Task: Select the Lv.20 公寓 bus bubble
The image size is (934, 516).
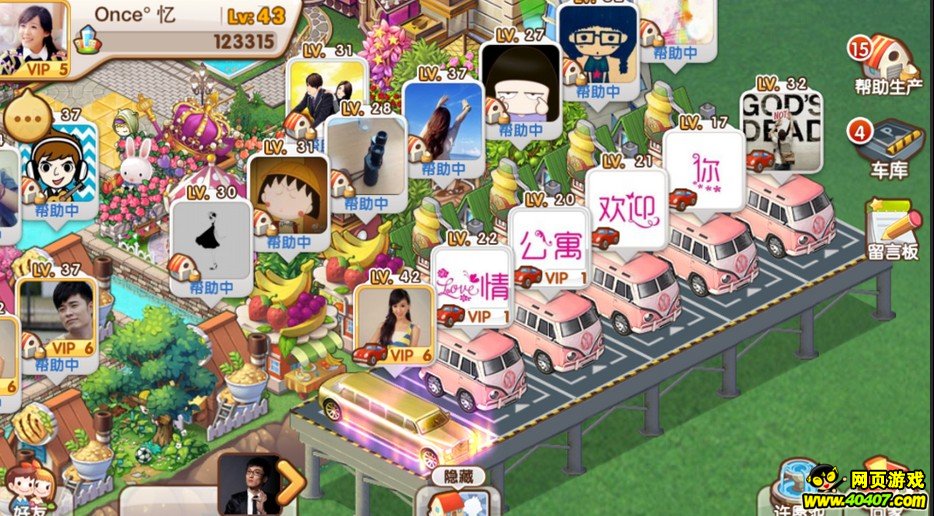Action: coord(547,246)
